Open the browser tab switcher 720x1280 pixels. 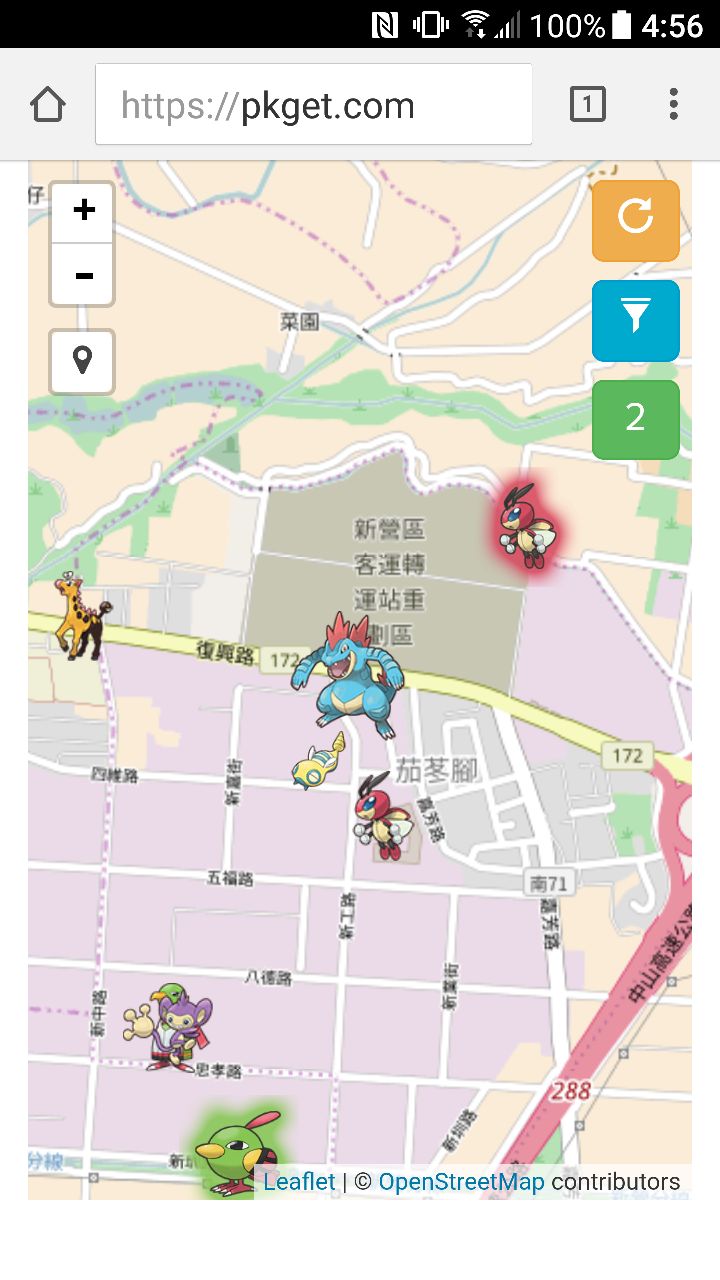pos(587,105)
